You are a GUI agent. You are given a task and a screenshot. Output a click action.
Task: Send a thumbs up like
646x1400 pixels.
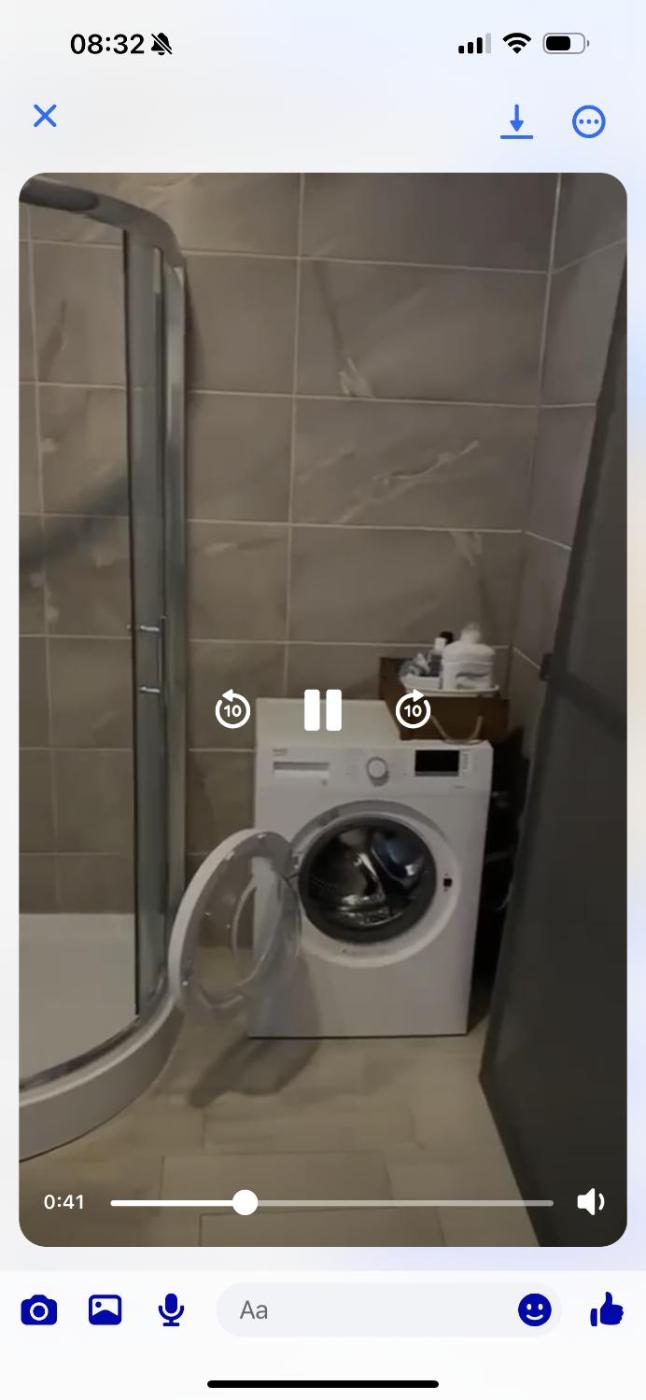point(606,1309)
